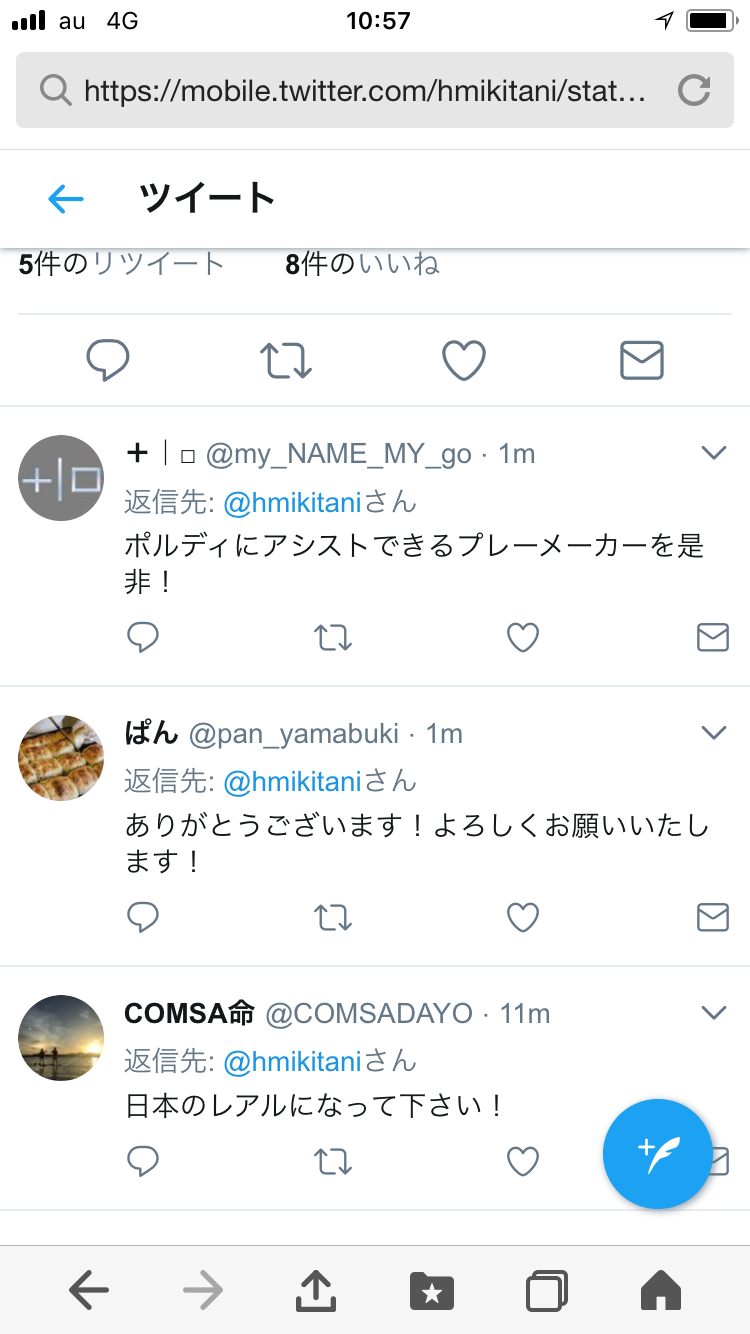
Task: Go to browser home page
Action: (x=661, y=1291)
